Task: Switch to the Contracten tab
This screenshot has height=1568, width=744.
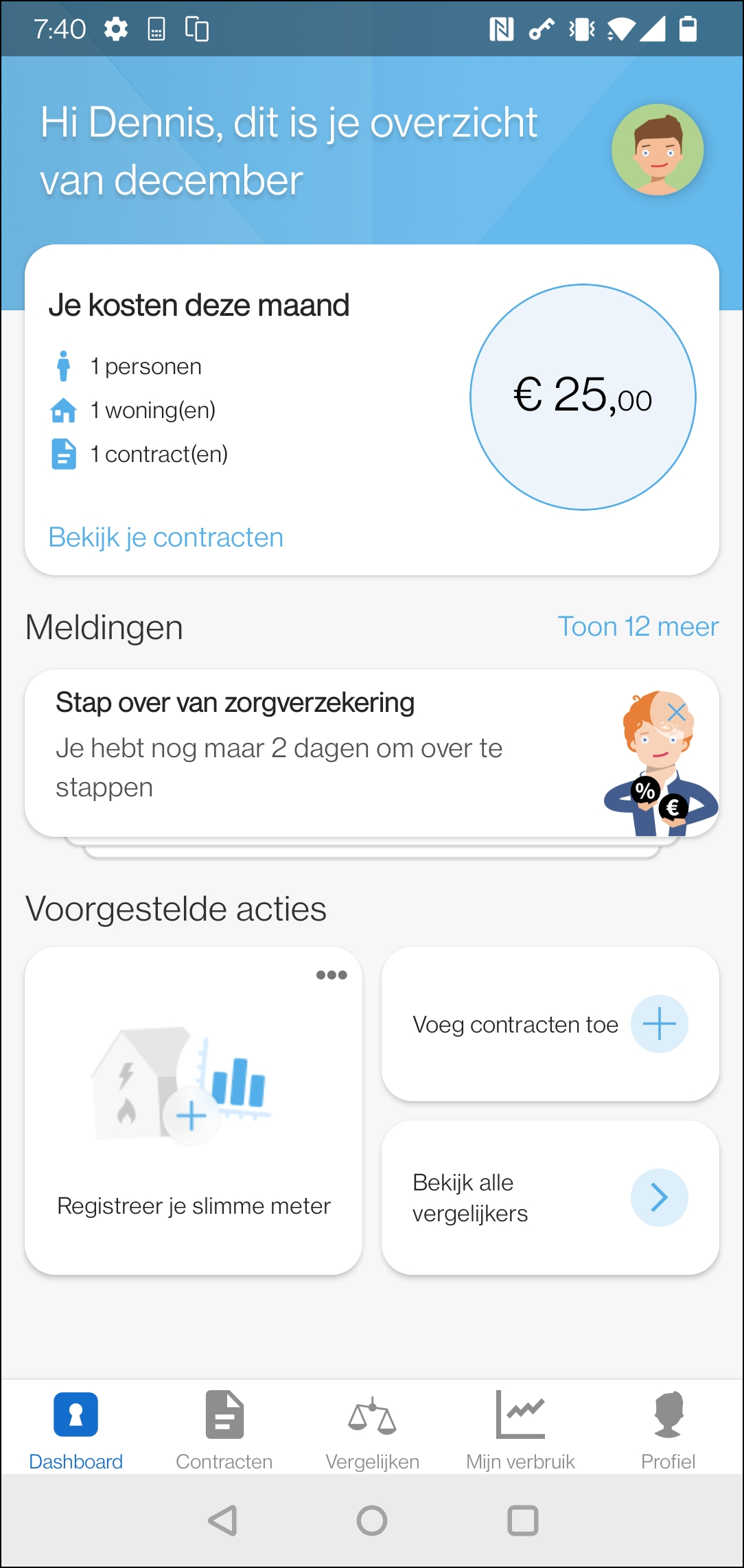Action: [224, 1429]
